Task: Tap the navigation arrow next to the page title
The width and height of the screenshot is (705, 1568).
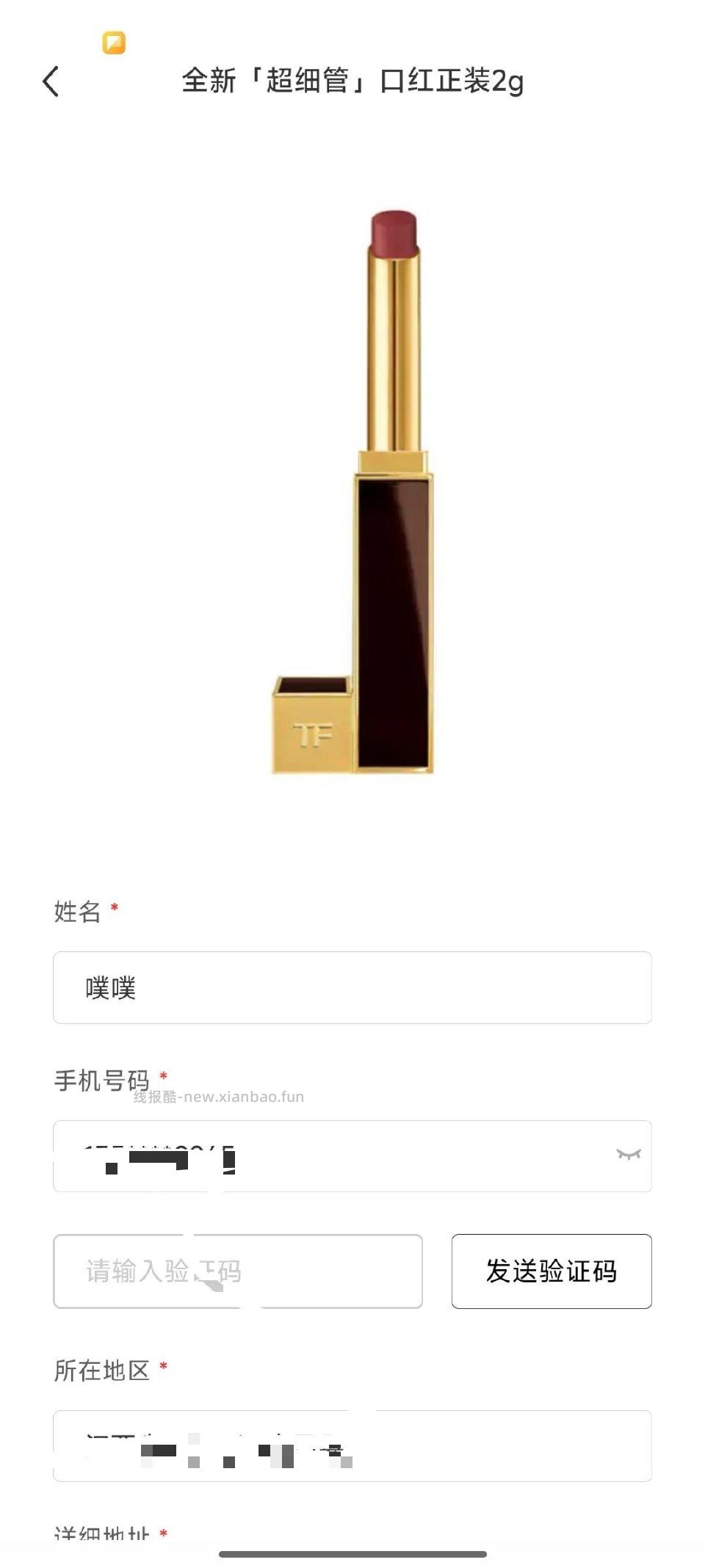Action: point(49,82)
